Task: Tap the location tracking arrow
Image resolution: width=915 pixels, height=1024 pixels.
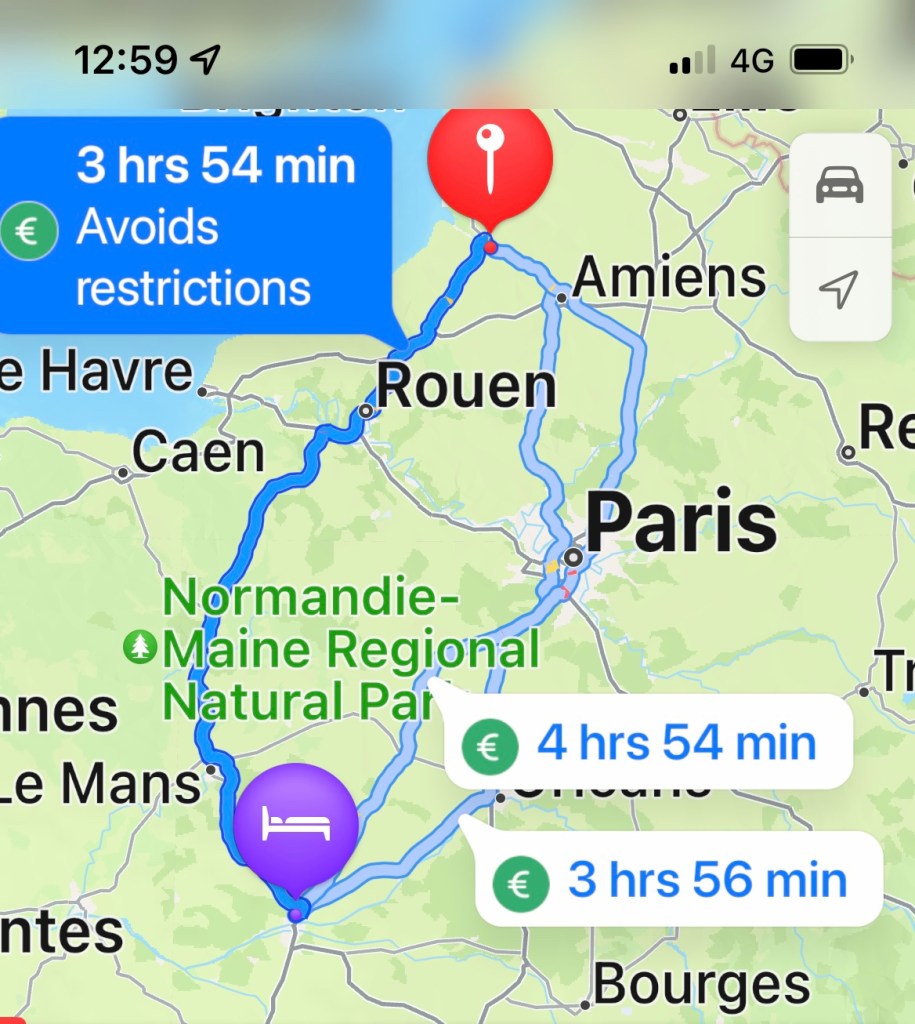Action: coord(839,289)
